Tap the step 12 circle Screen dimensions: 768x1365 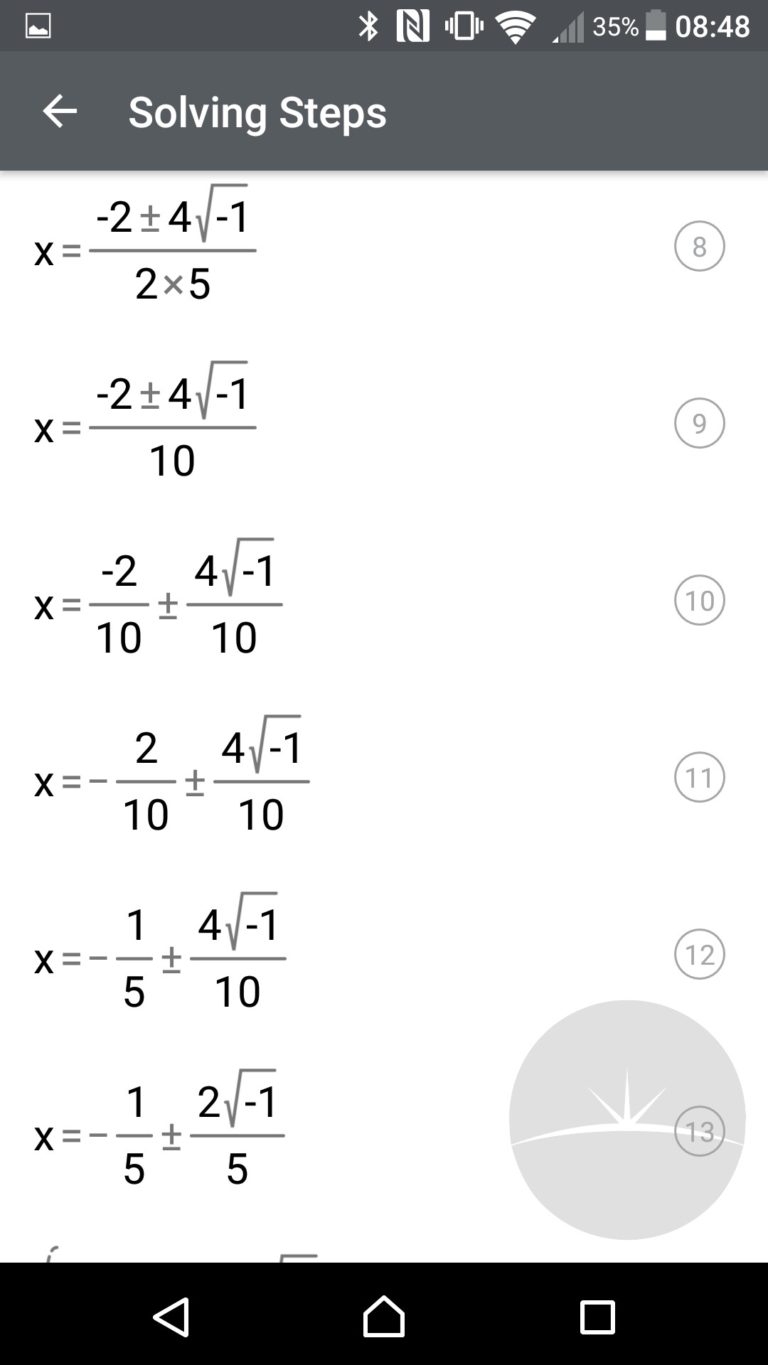point(699,954)
